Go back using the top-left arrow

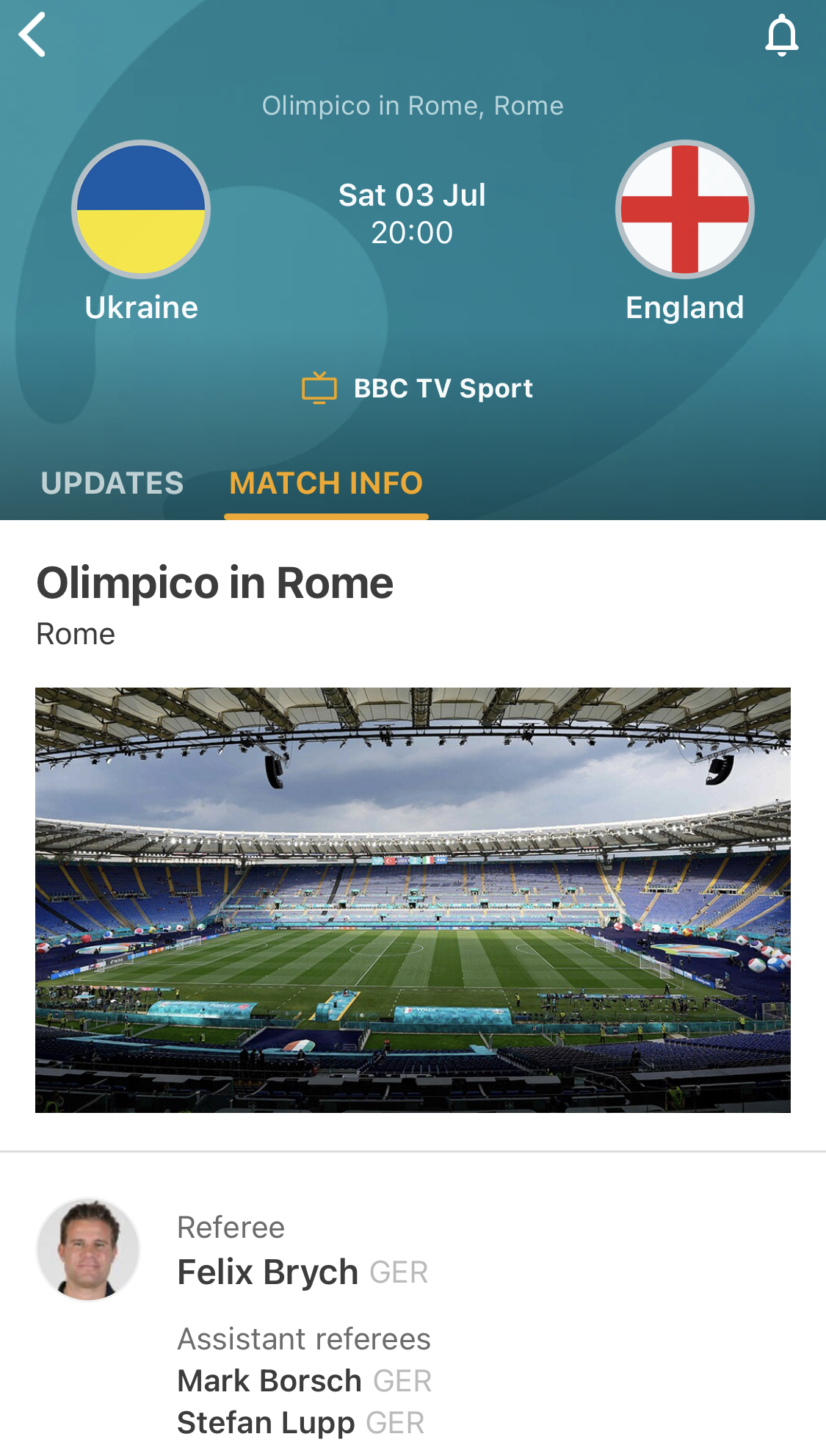(33, 35)
